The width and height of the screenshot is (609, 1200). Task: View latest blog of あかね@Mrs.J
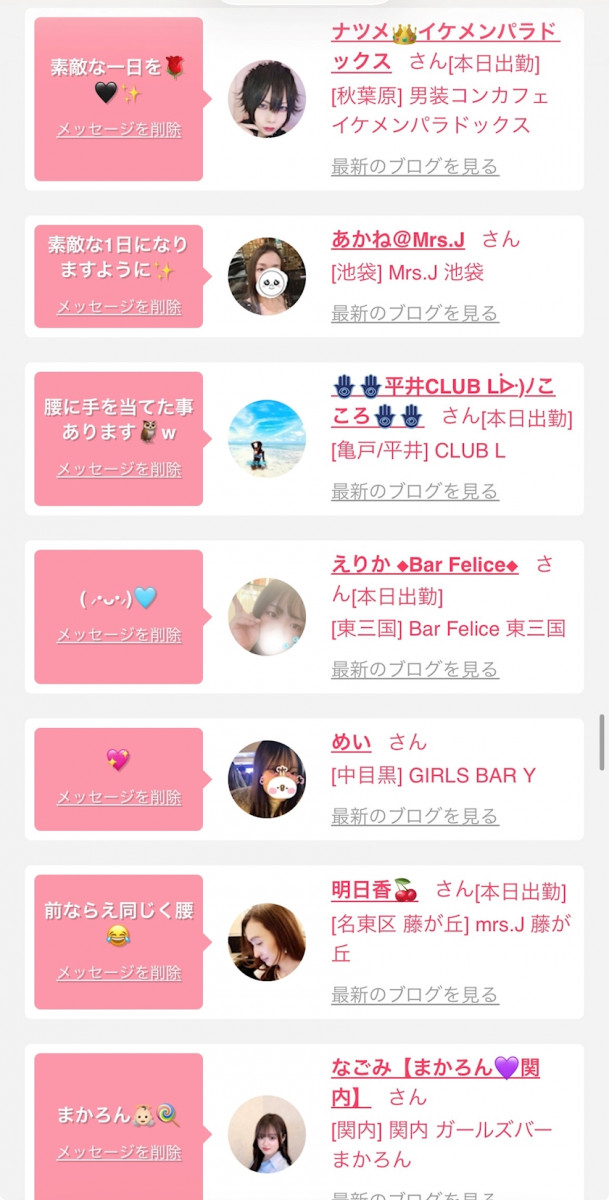414,313
